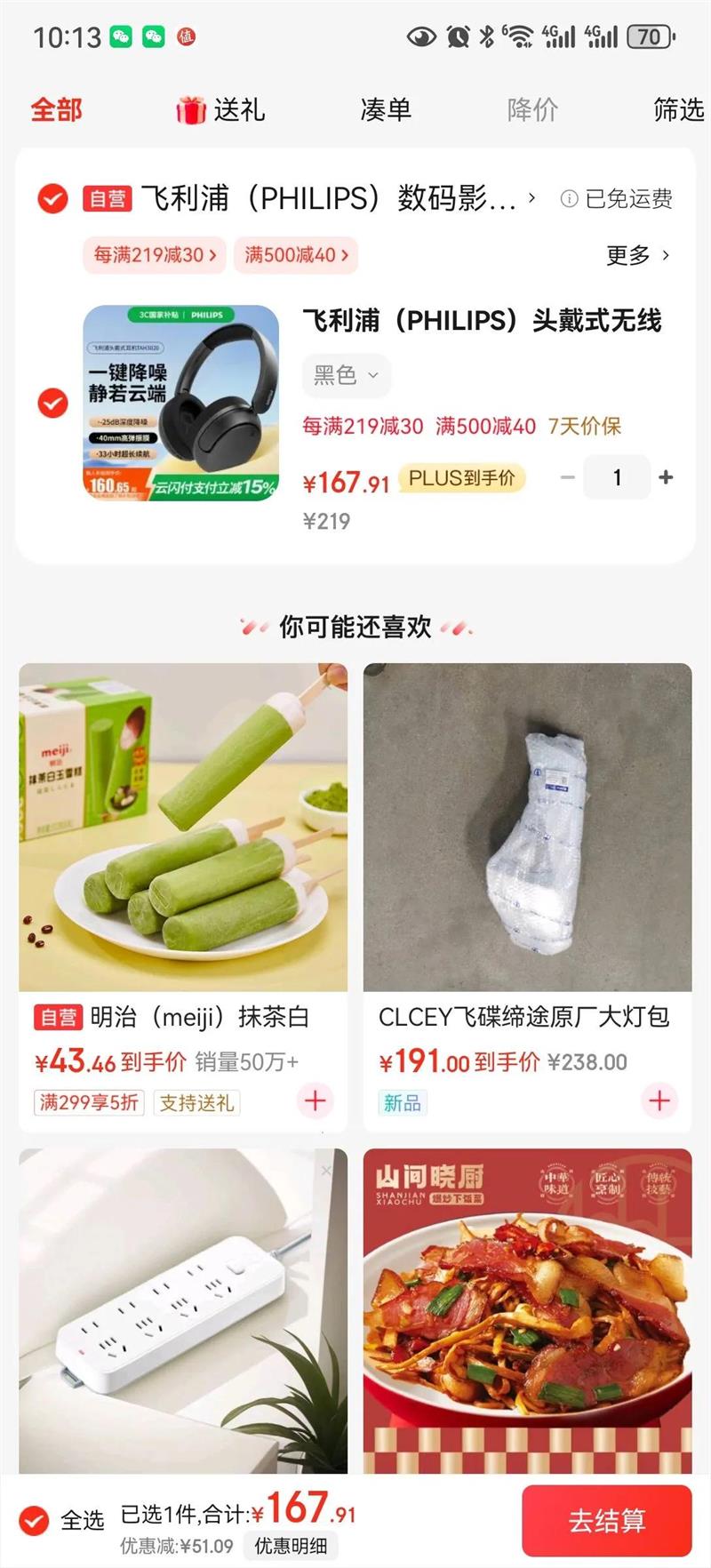
Task: Open the 每满219减30 coupon chip
Action: click(x=155, y=255)
